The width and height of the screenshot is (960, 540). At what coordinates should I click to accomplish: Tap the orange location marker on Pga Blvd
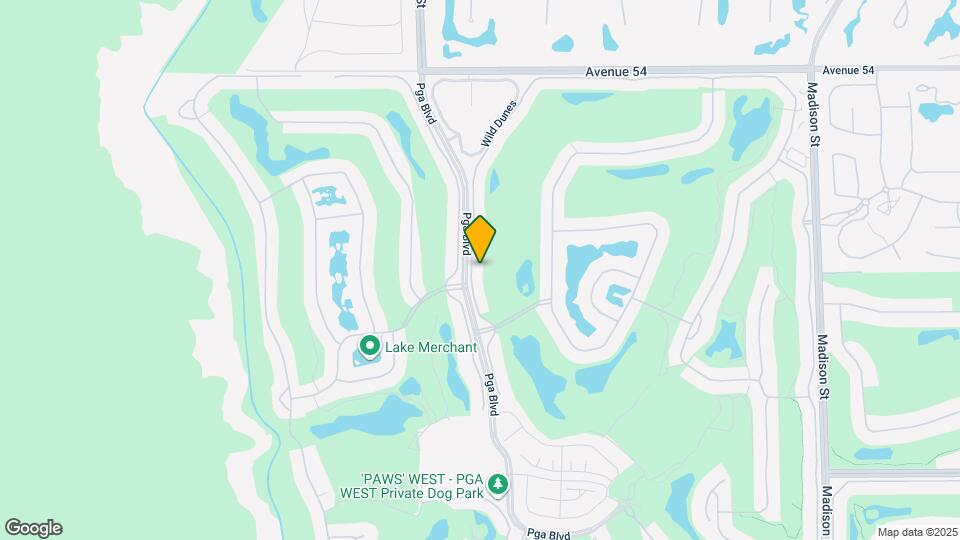[x=481, y=239]
